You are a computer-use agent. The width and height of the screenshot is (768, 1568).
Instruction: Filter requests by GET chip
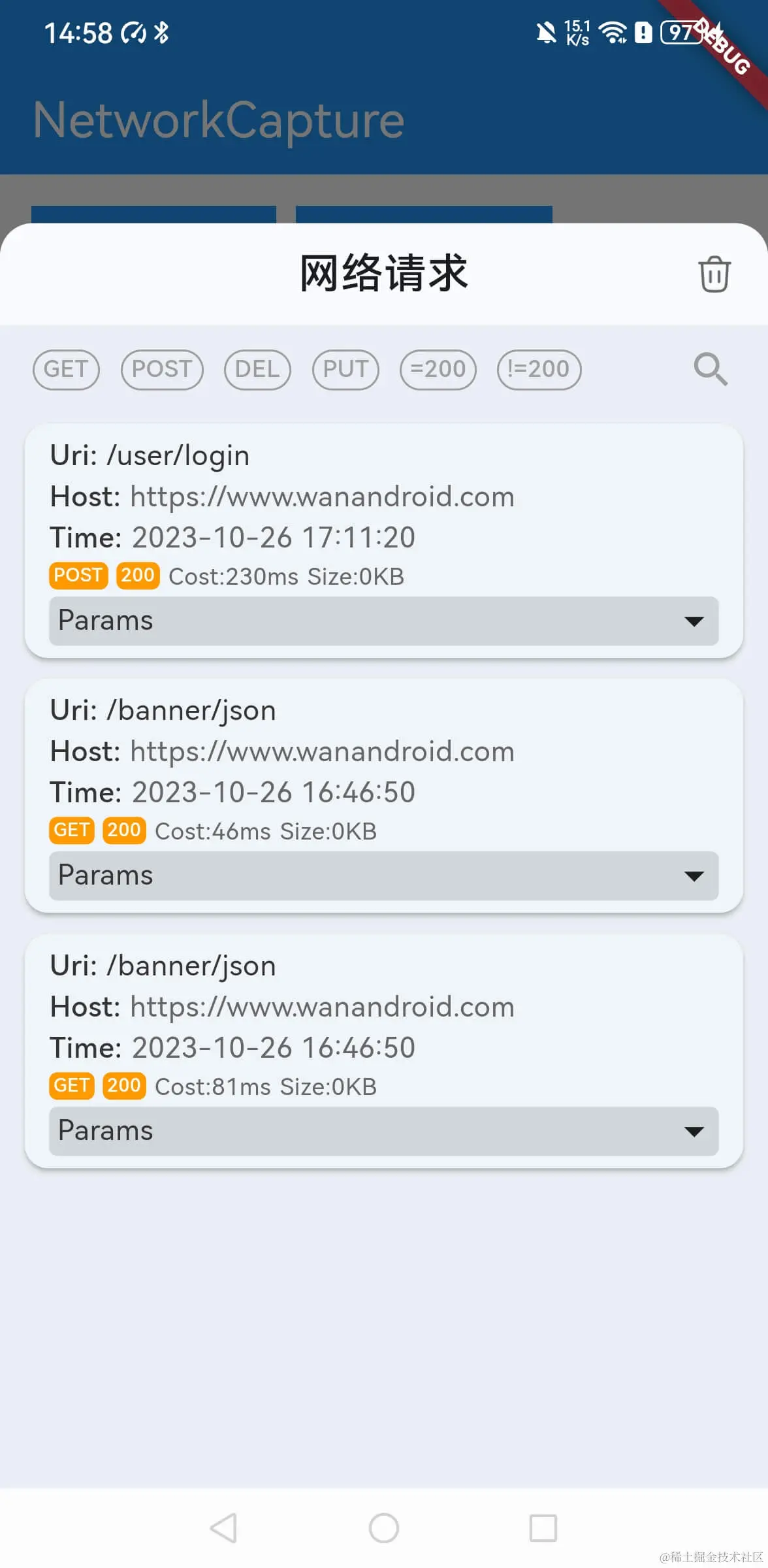point(66,370)
